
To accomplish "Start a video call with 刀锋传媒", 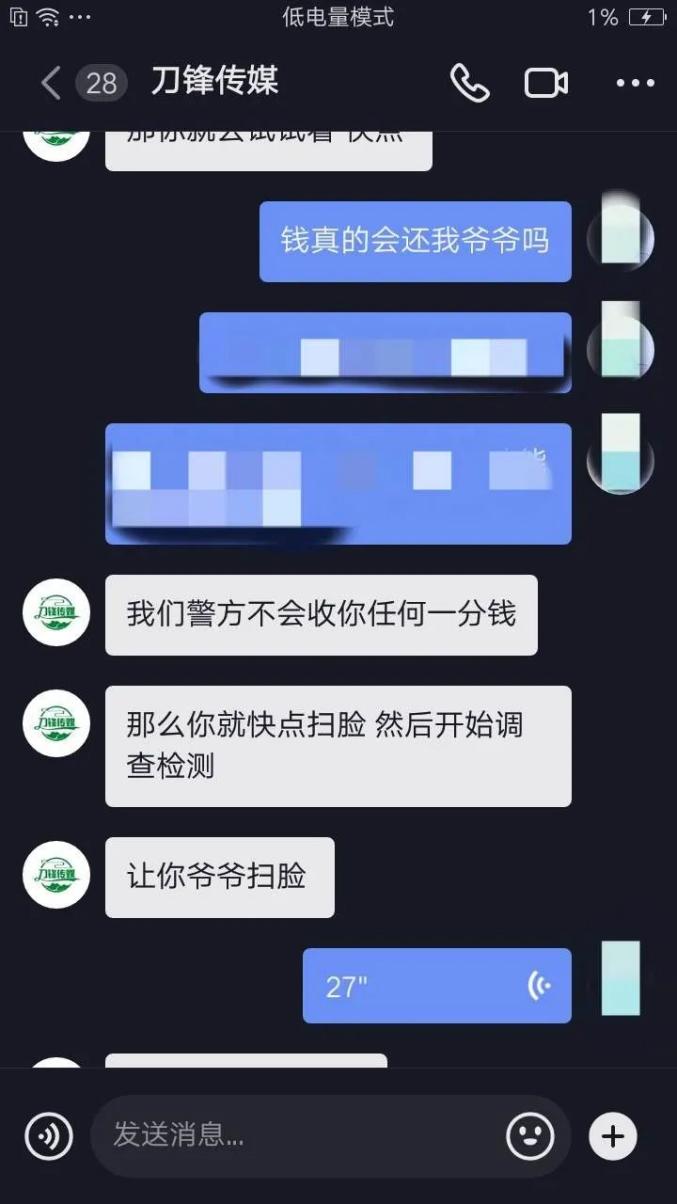I will click(x=546, y=83).
